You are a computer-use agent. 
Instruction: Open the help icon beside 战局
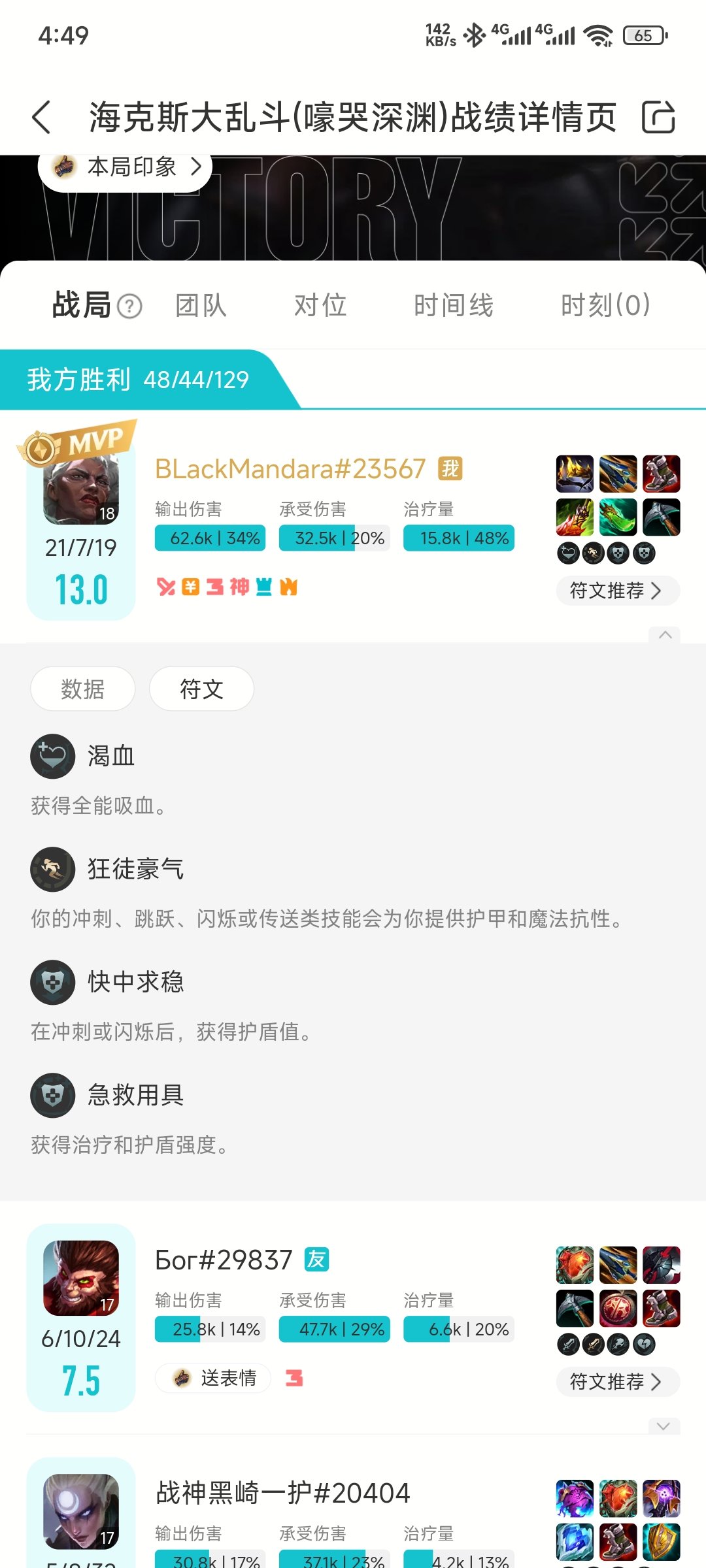click(129, 306)
